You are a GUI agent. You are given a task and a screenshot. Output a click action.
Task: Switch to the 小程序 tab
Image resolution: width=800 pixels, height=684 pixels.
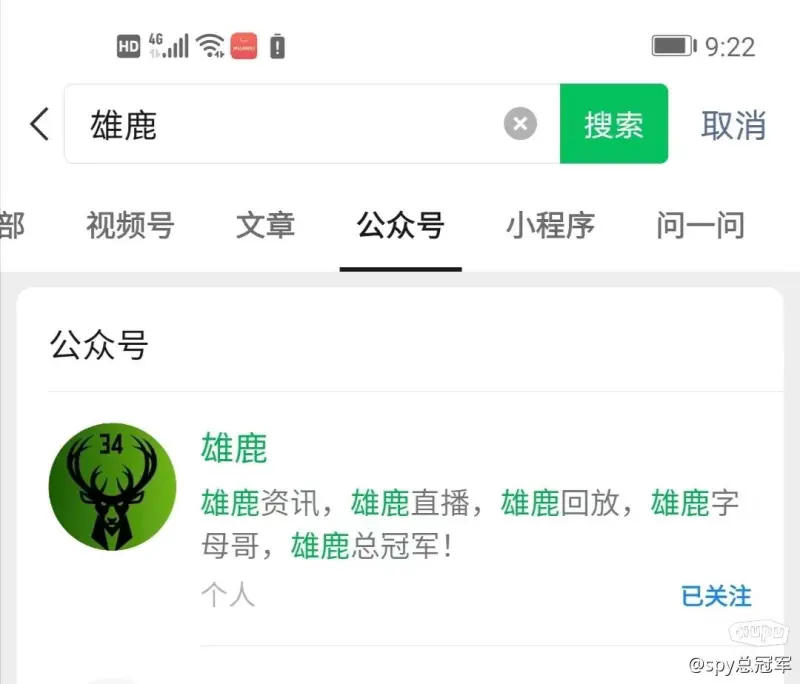pyautogui.click(x=550, y=226)
